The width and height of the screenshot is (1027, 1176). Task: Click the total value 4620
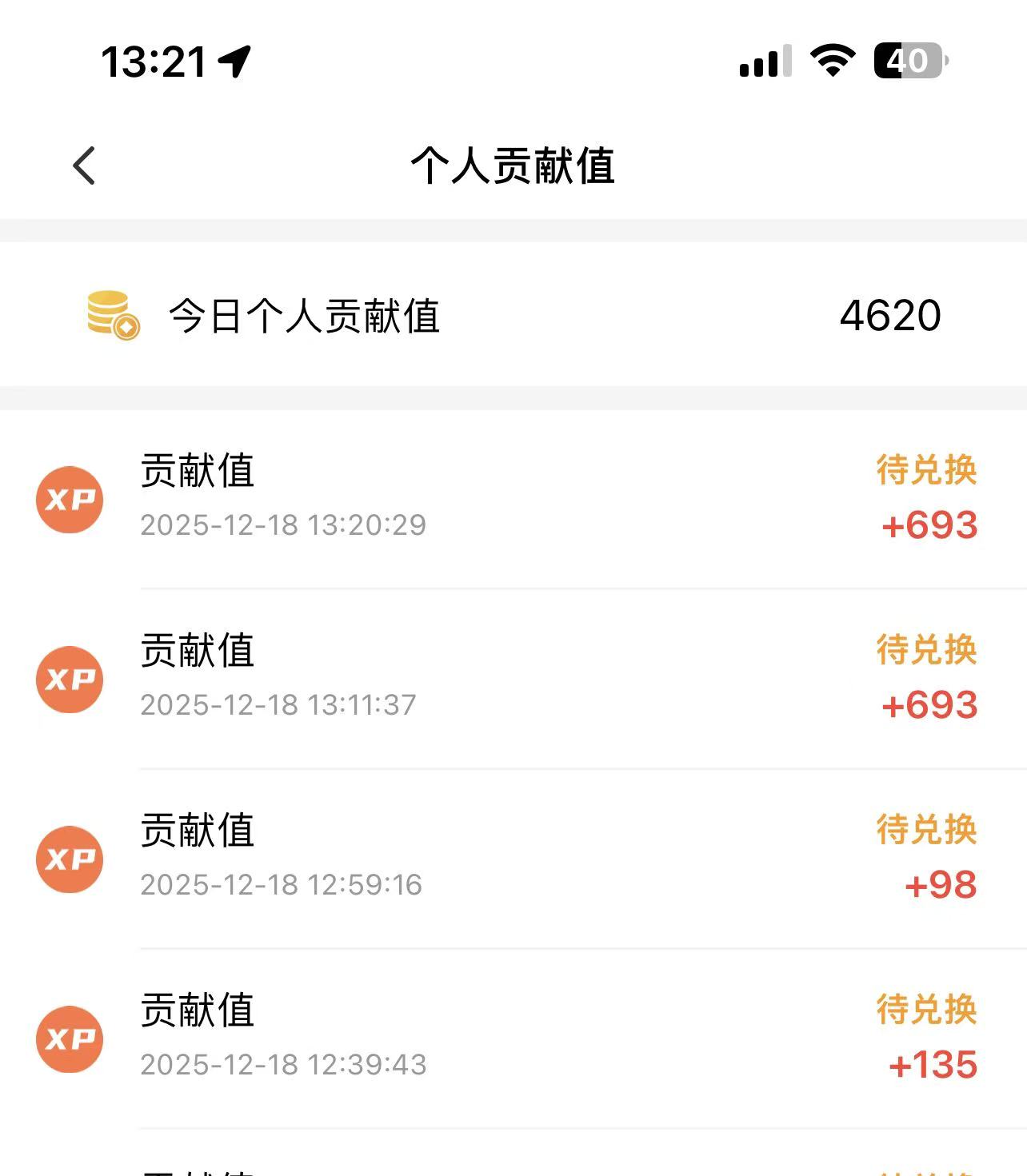pos(889,315)
